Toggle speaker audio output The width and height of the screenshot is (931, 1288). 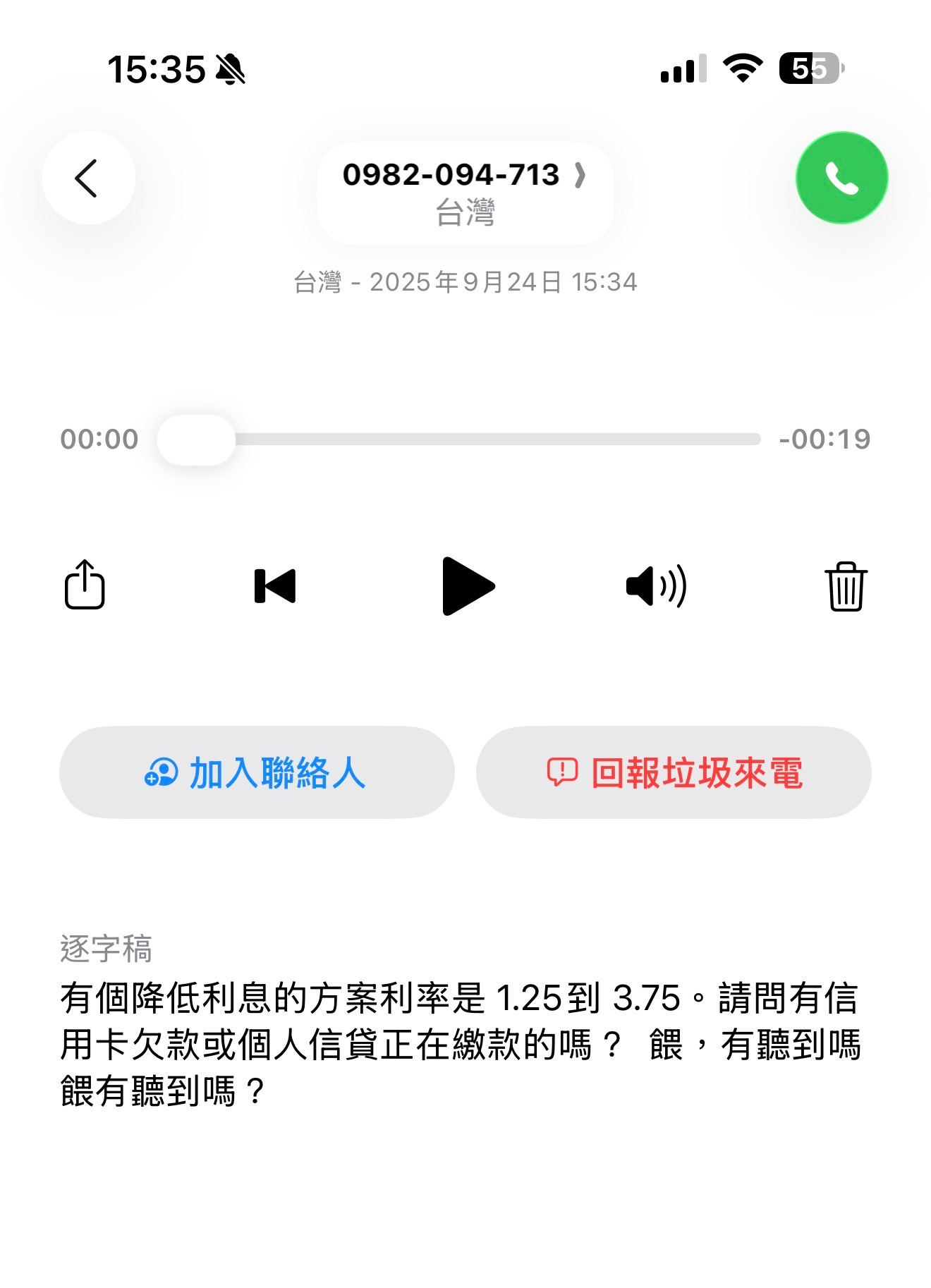[x=656, y=586]
